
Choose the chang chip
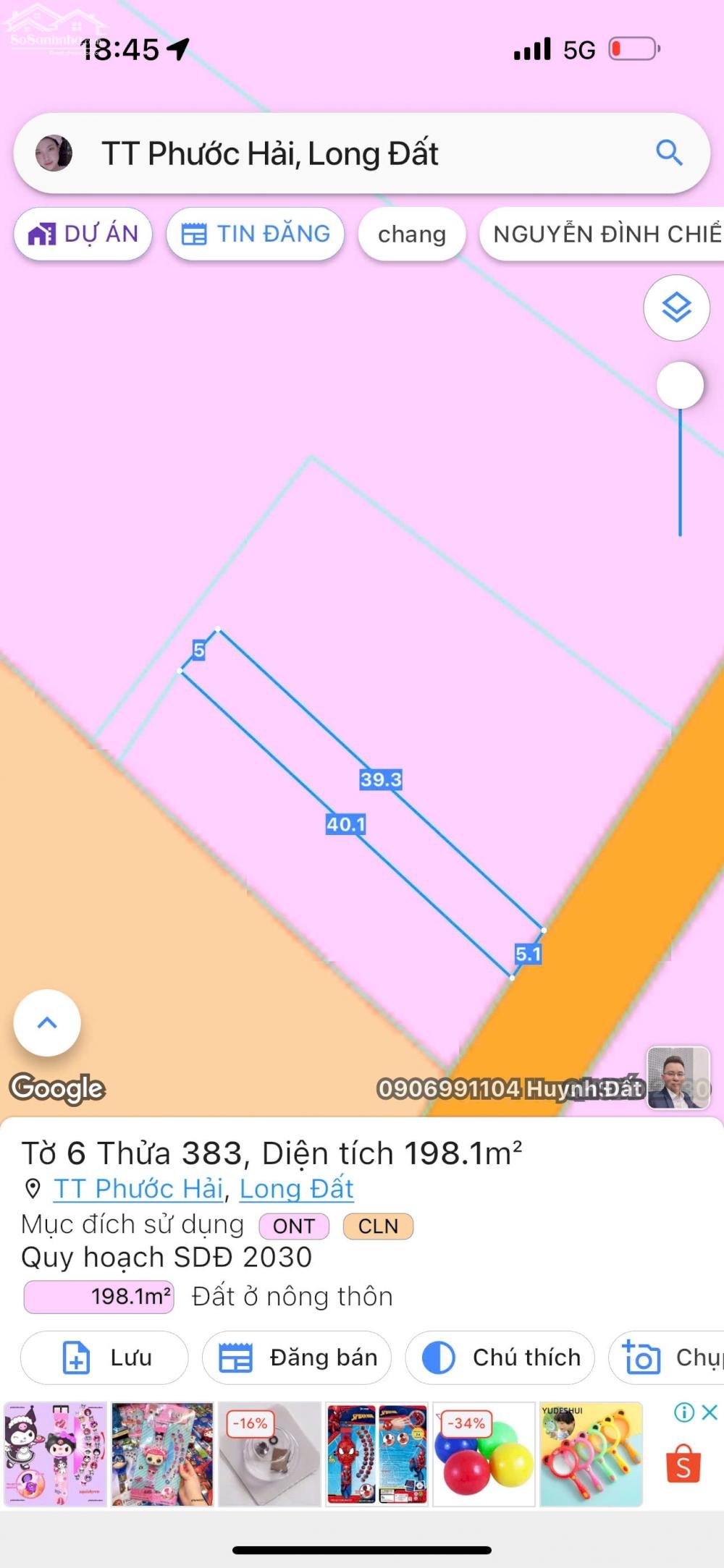coord(411,234)
